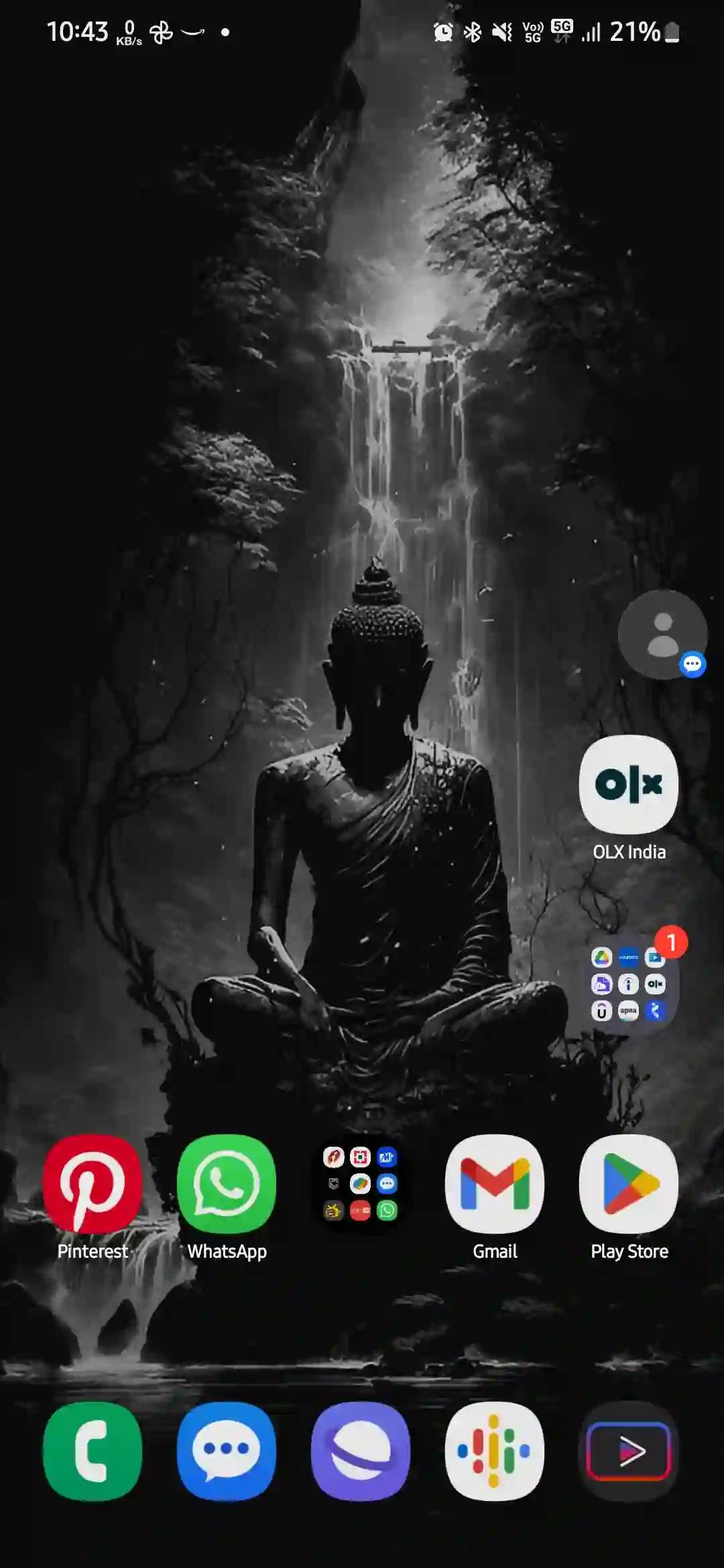Launch the Play Store
The image size is (724, 1568).
[x=629, y=1183]
